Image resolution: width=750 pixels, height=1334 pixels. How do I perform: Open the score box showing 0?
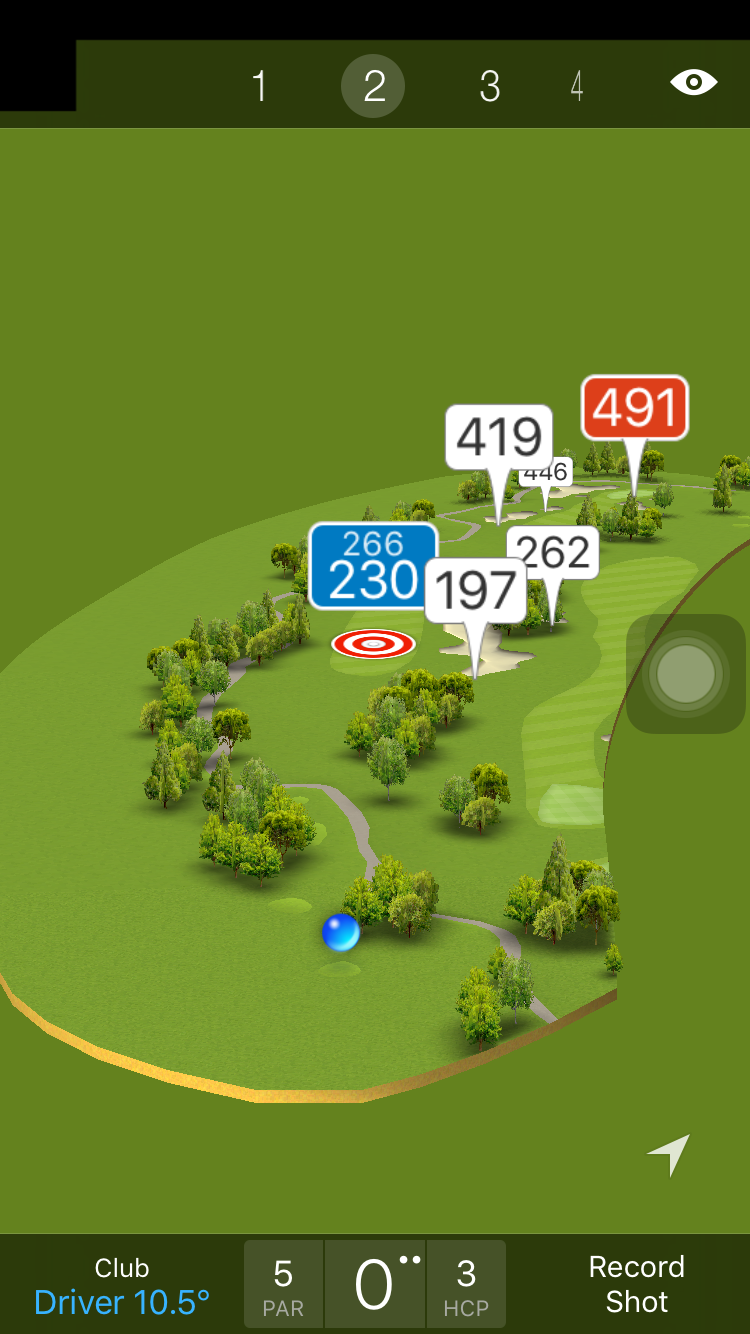coord(374,1285)
